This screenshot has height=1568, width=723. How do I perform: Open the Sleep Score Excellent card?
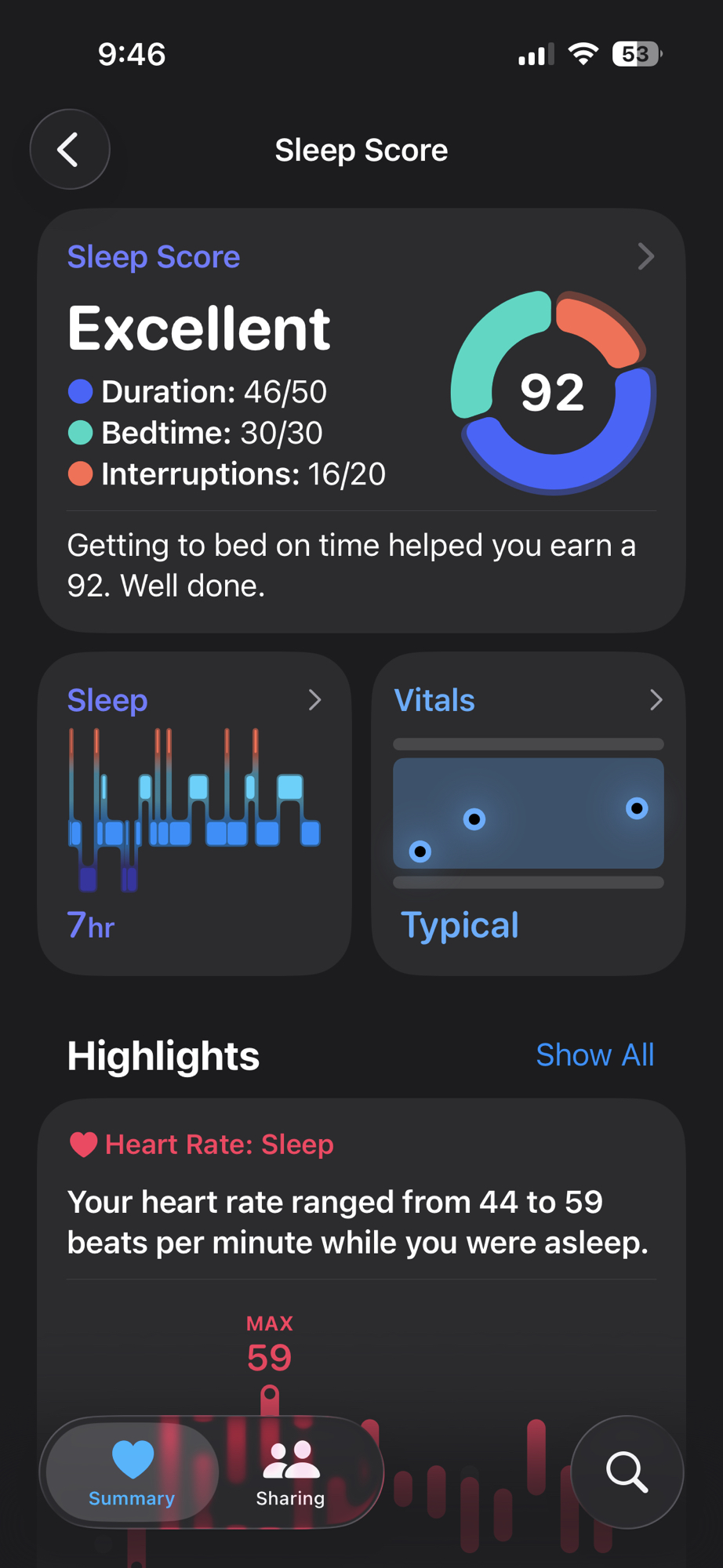point(361,419)
